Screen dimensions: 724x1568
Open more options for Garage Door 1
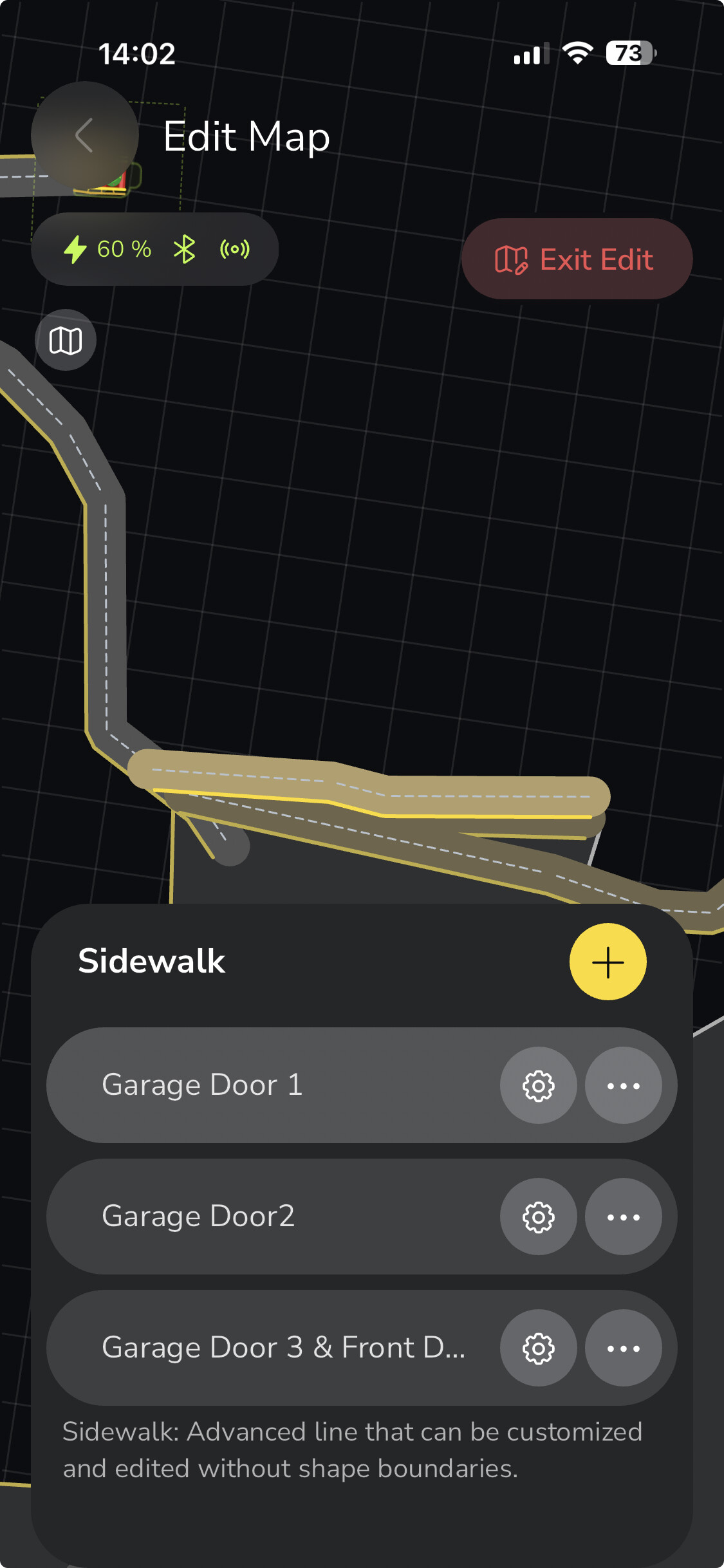623,1086
